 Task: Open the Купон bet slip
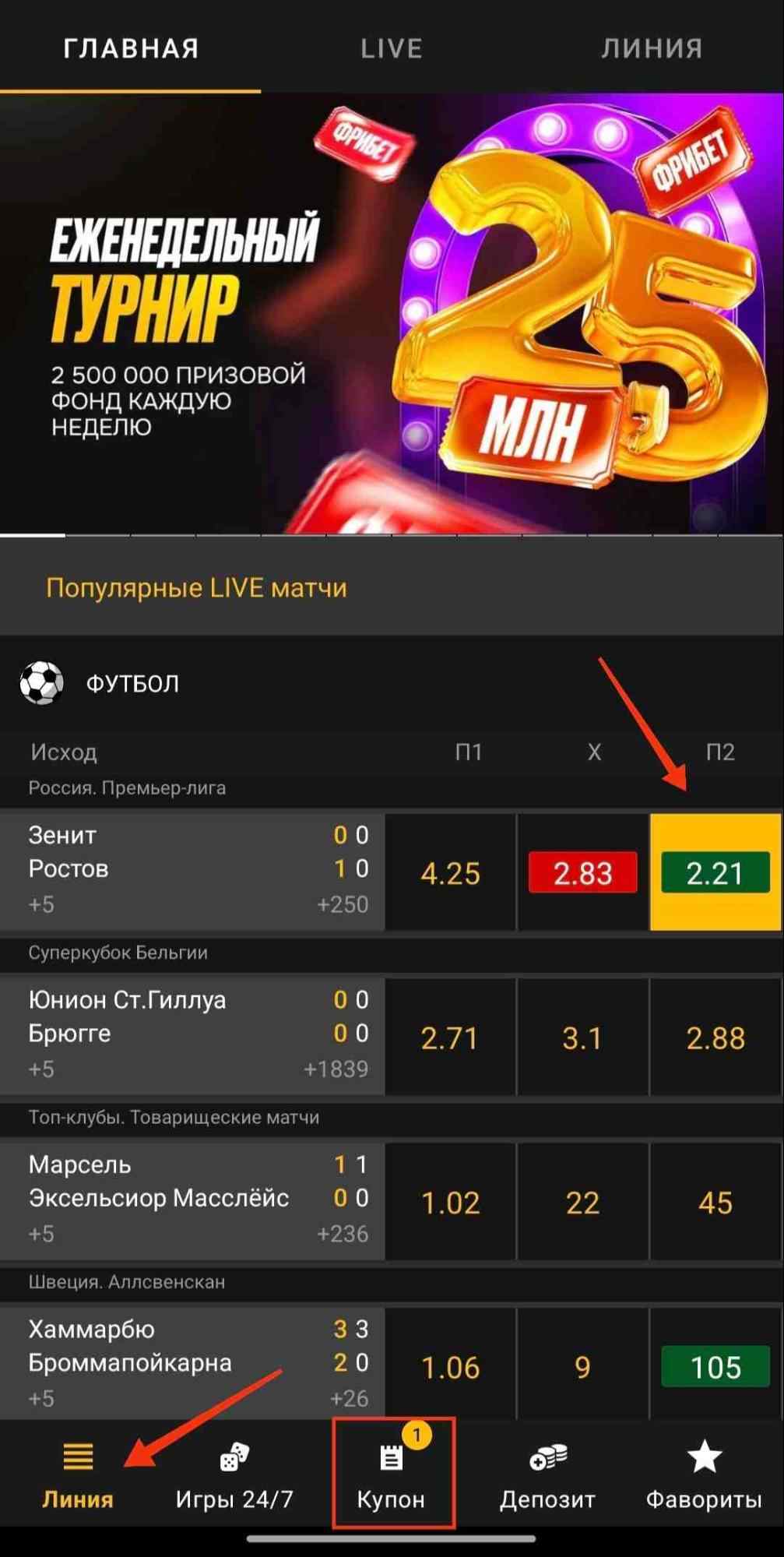coord(392,1475)
